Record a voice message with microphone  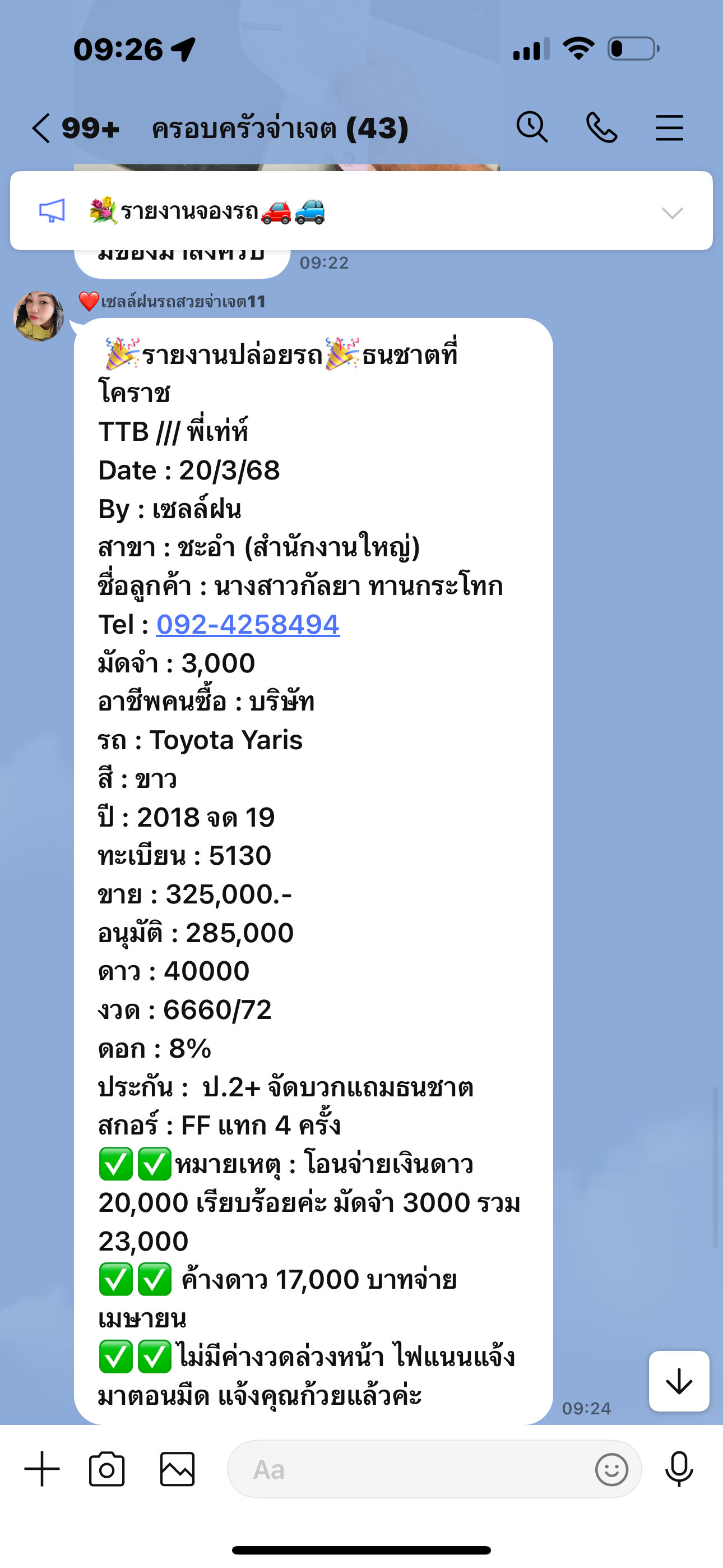coord(679,1469)
